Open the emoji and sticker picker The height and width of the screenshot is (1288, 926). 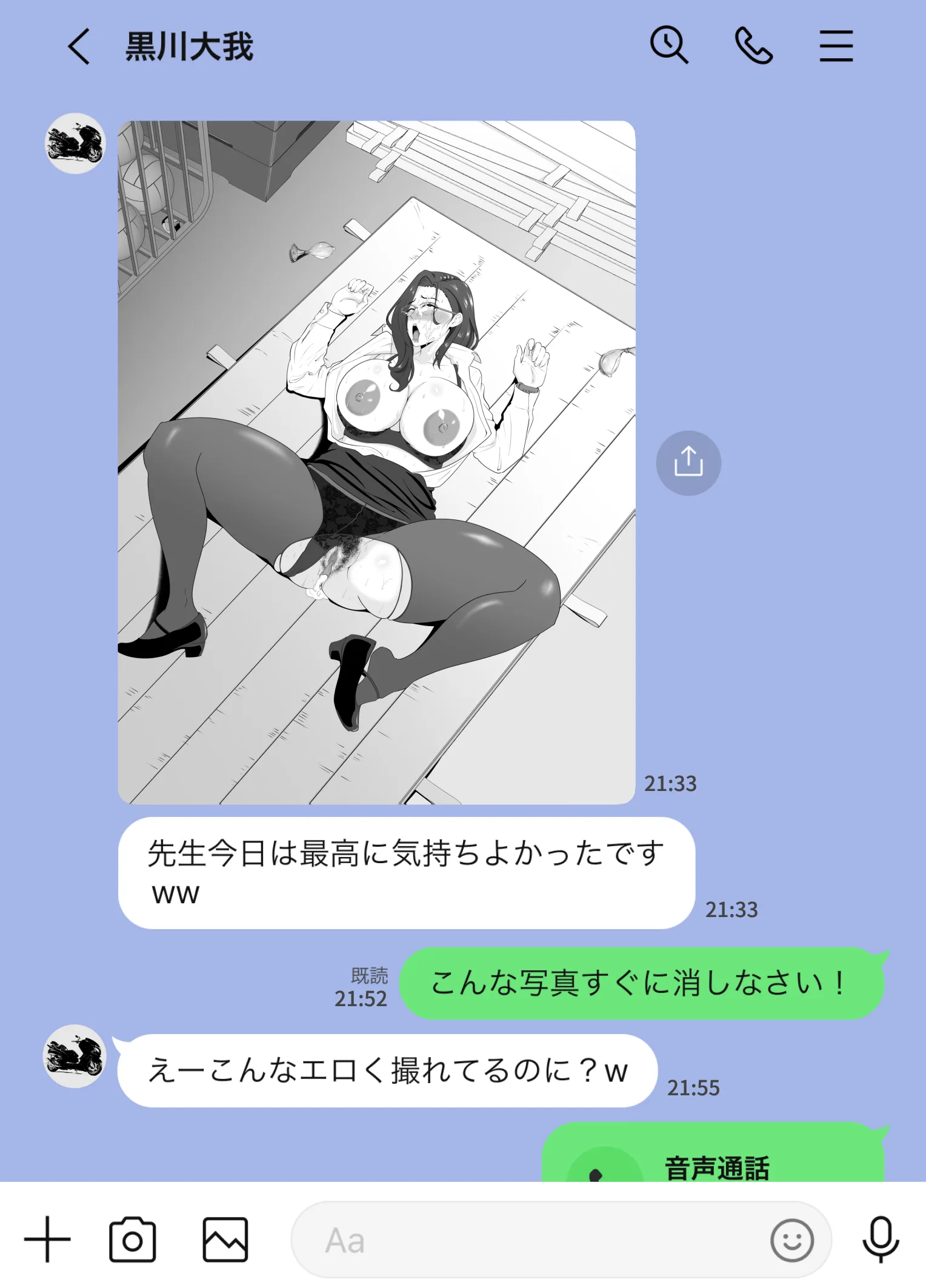click(791, 1240)
